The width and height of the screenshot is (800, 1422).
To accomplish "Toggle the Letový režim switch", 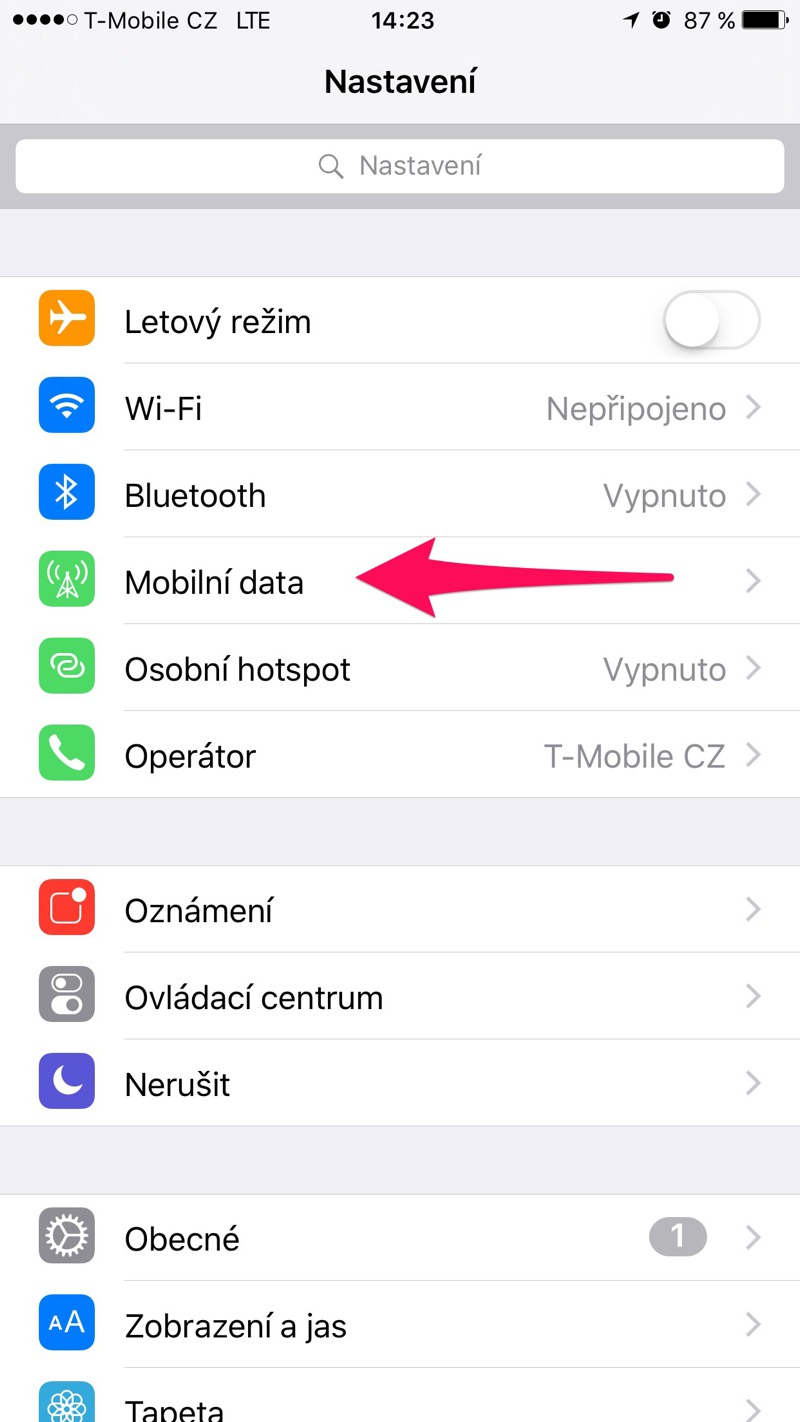I will click(710, 321).
